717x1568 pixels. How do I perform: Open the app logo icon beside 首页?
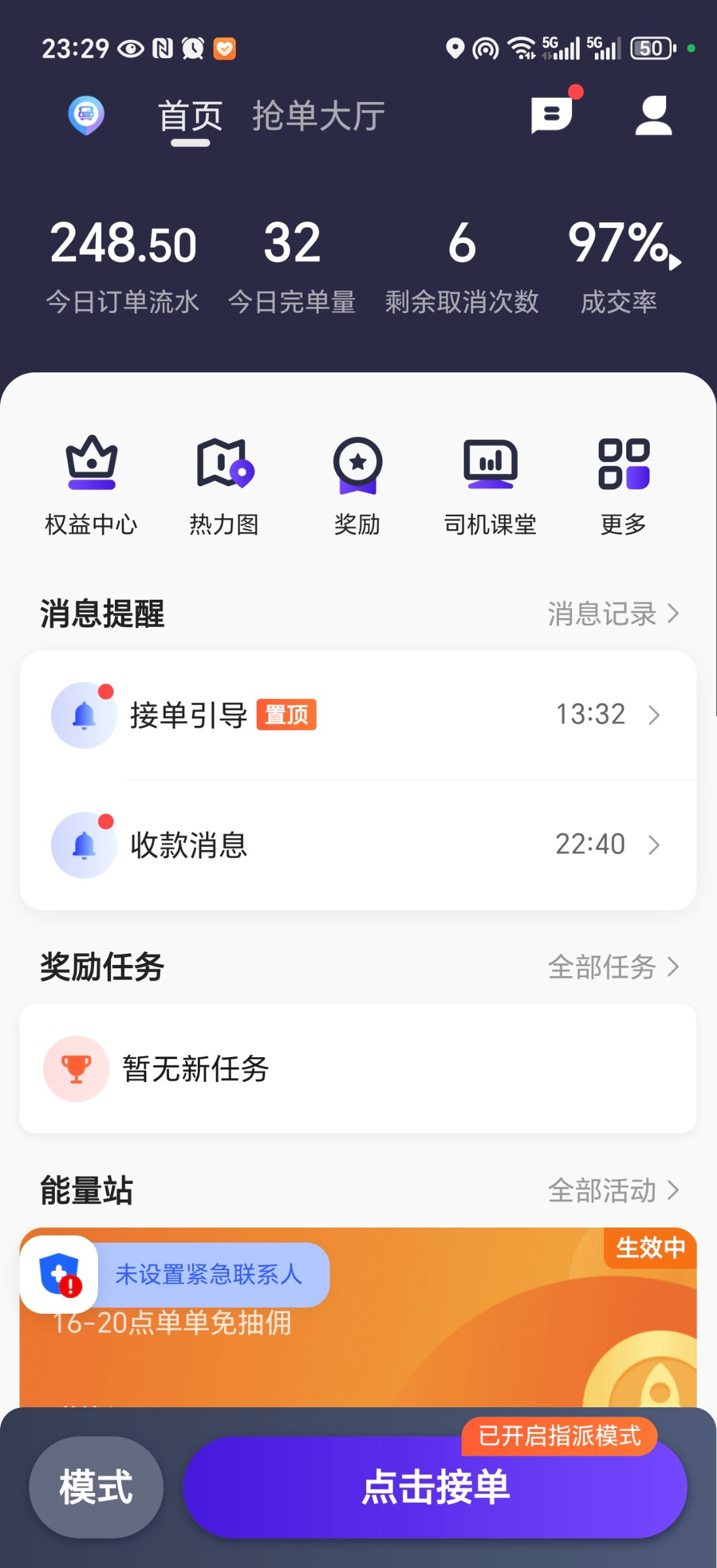[86, 115]
